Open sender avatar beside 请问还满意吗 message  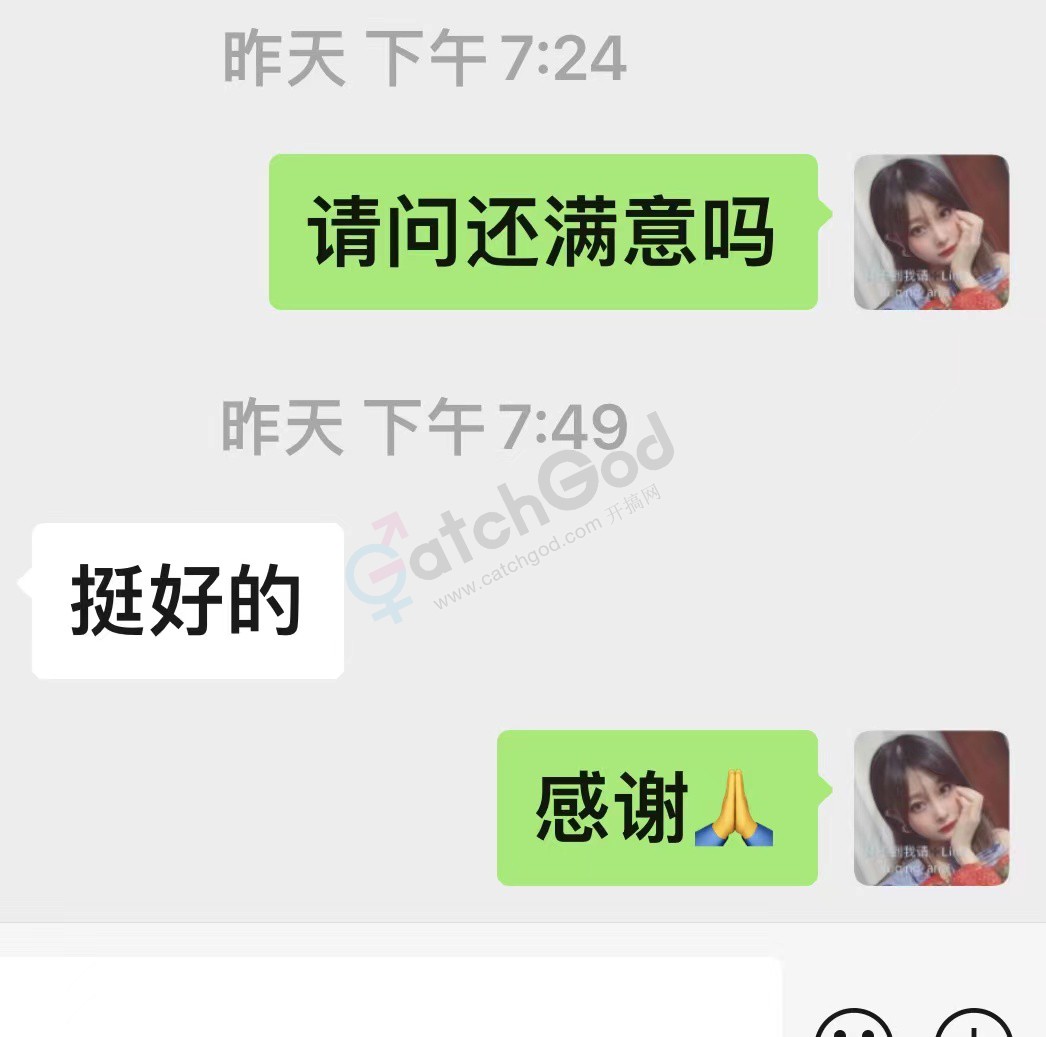pos(931,232)
